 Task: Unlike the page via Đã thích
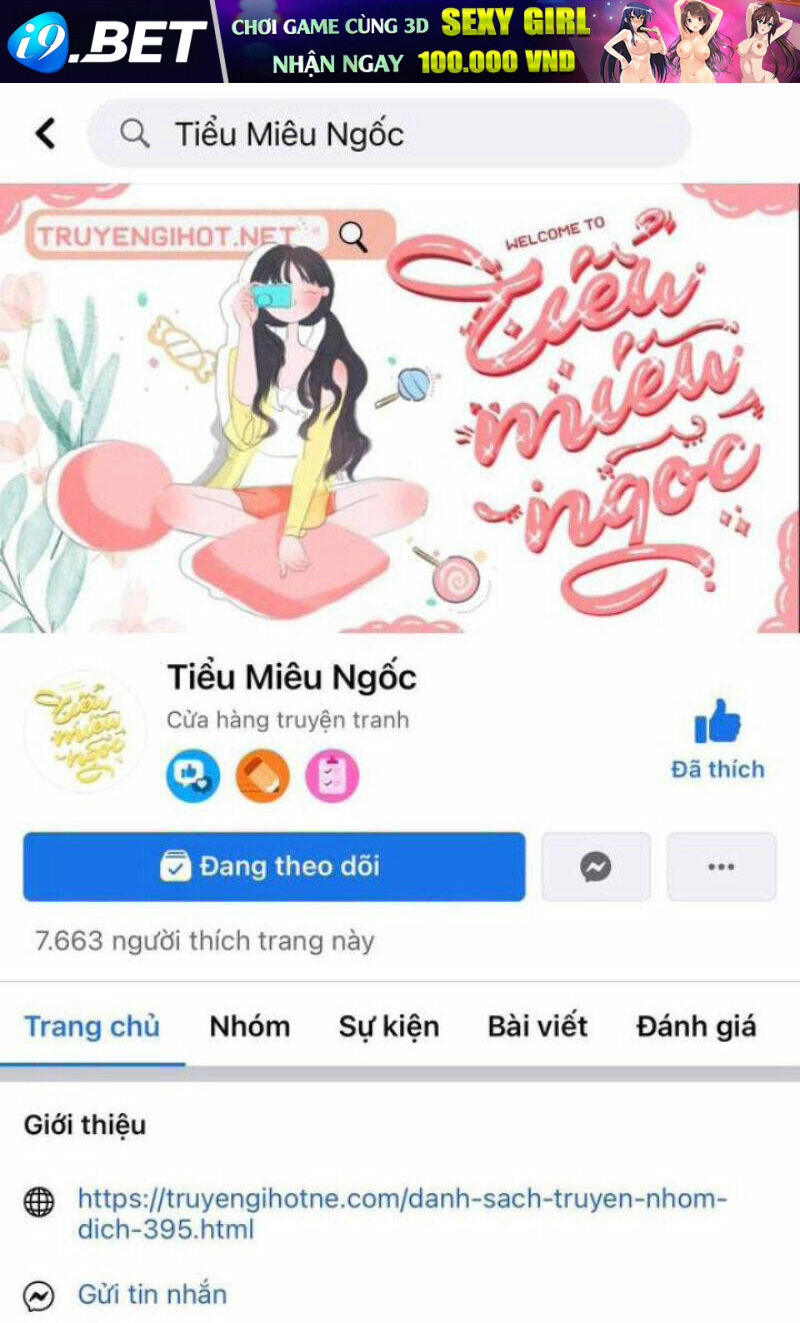point(717,740)
